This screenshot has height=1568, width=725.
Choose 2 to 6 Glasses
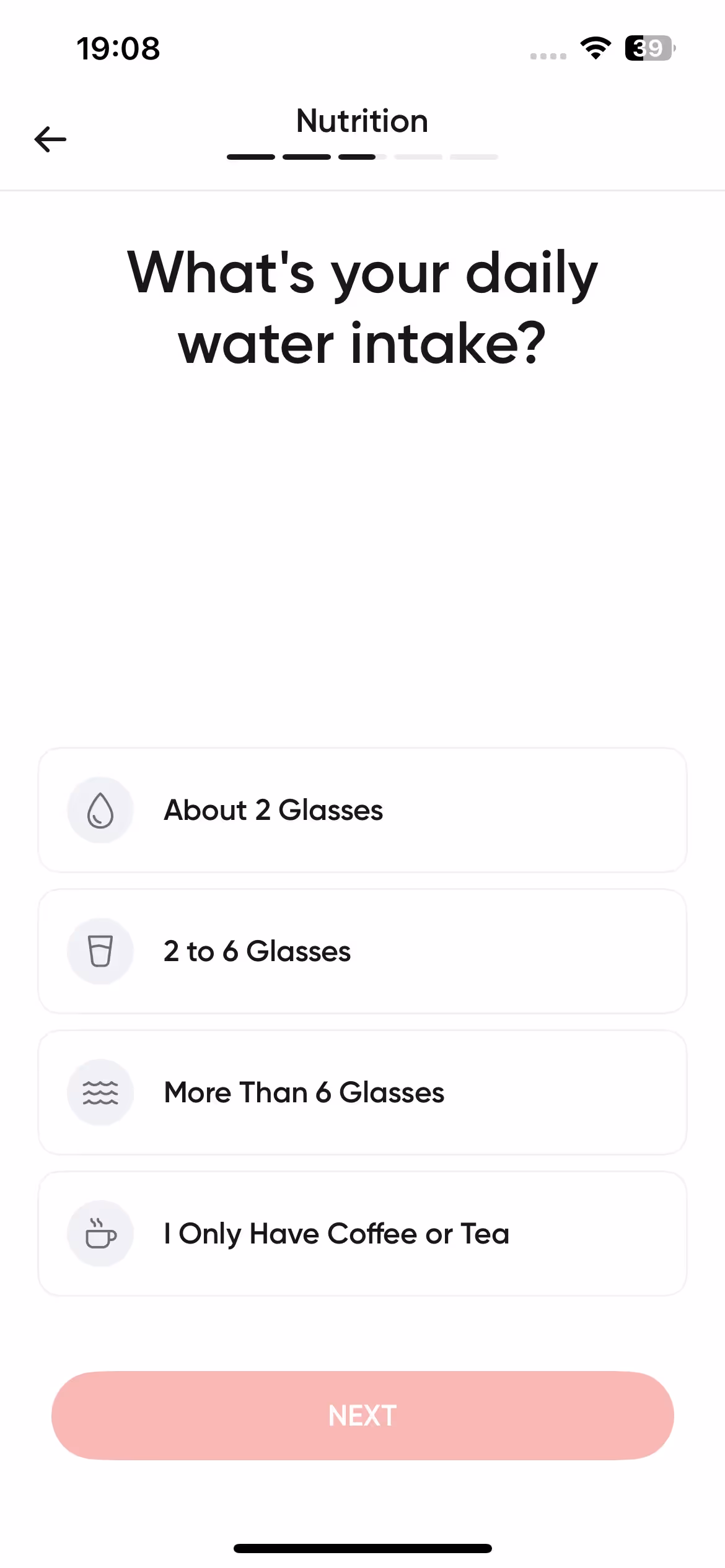(362, 951)
